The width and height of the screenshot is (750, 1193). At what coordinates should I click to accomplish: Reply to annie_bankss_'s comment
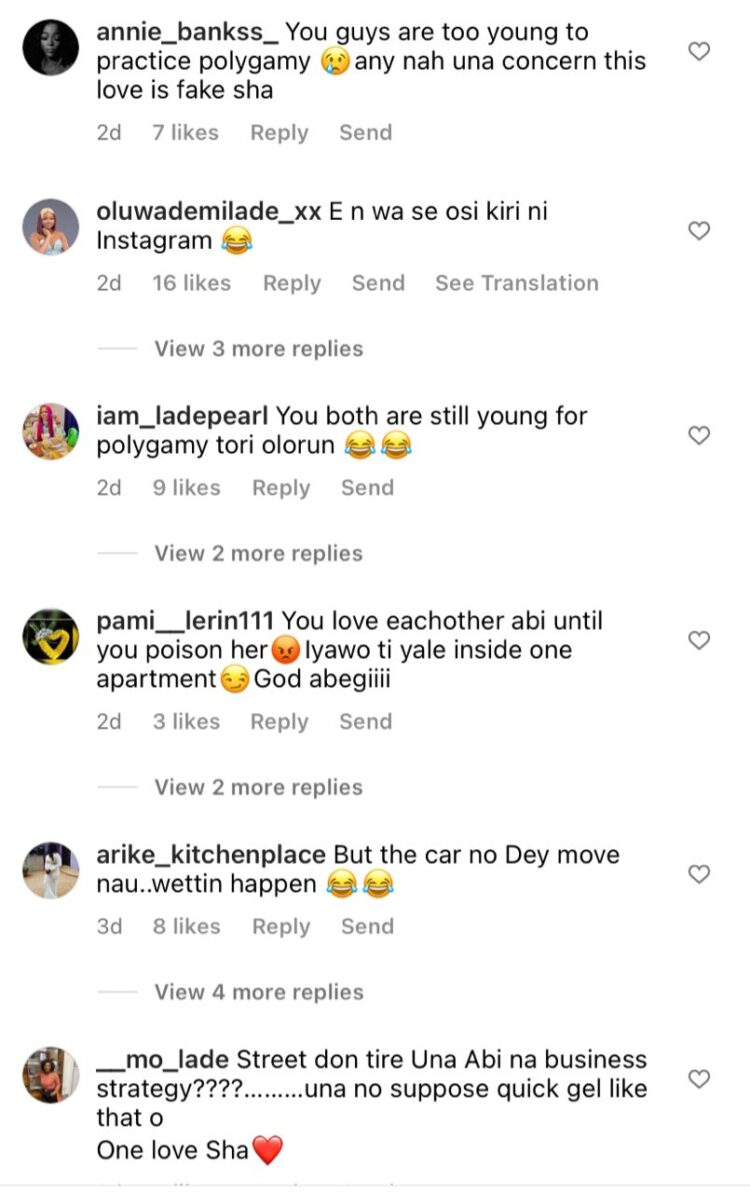(x=279, y=132)
